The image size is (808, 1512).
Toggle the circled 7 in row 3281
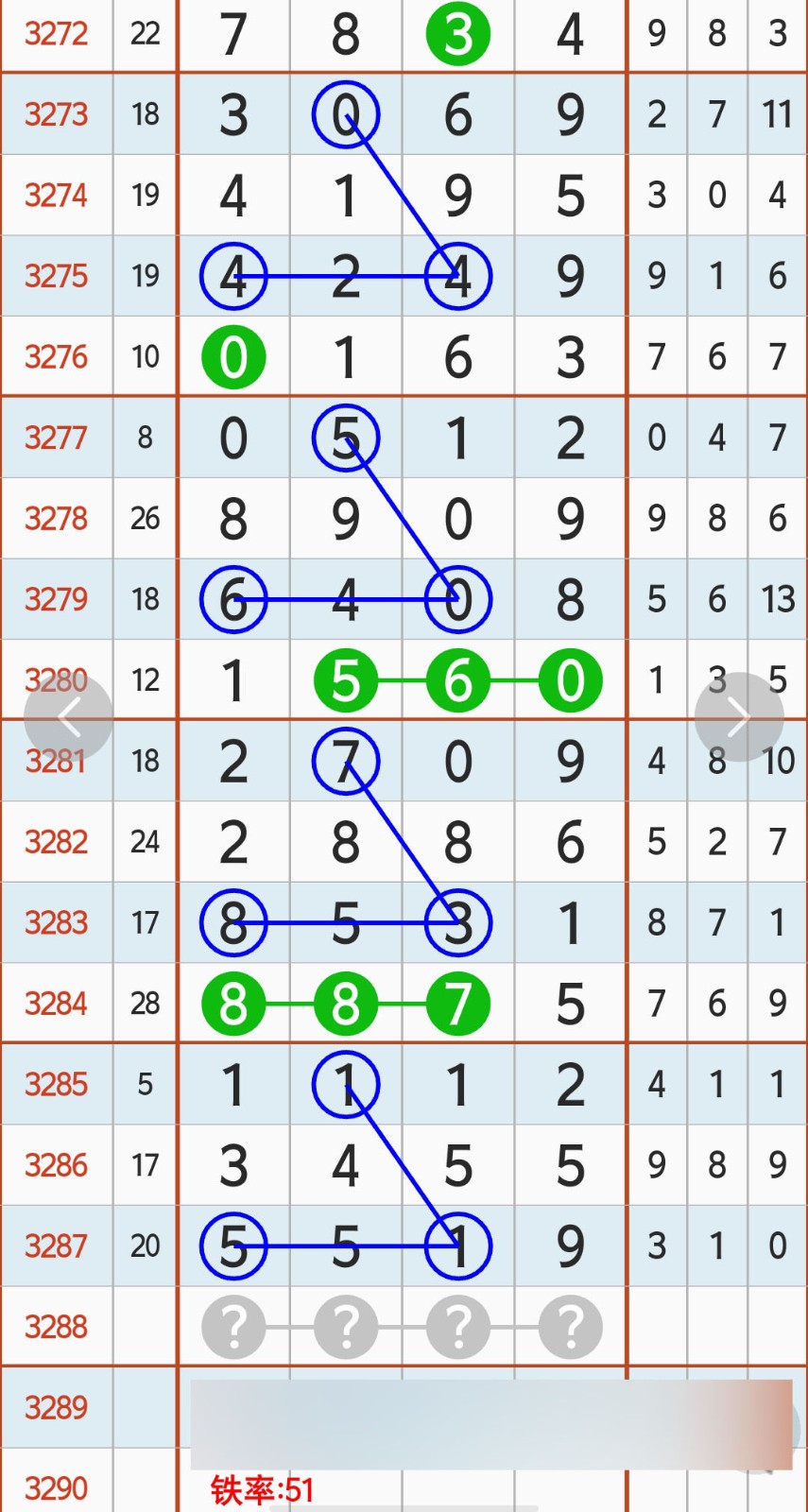346,761
